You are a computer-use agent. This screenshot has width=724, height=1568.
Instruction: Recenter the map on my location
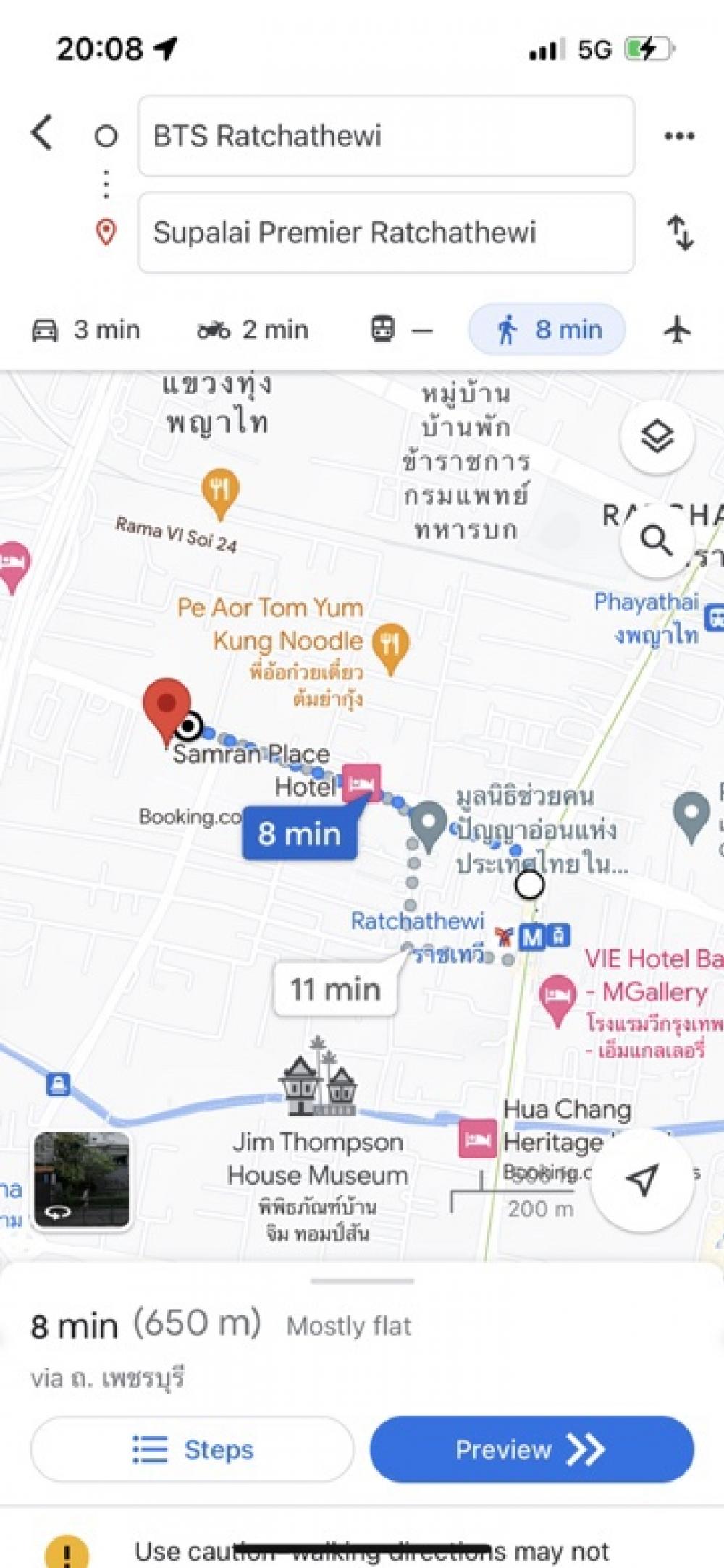coord(642,1179)
